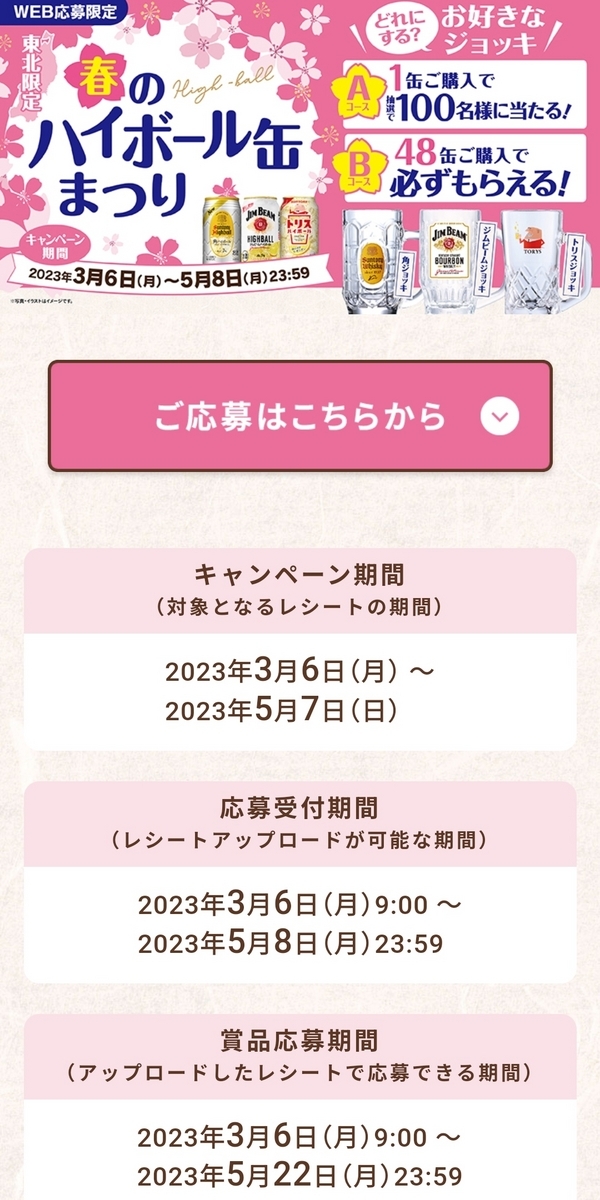The height and width of the screenshot is (1200, 600).
Task: Tap the ご応募はこちらから button
Action: 300,417
